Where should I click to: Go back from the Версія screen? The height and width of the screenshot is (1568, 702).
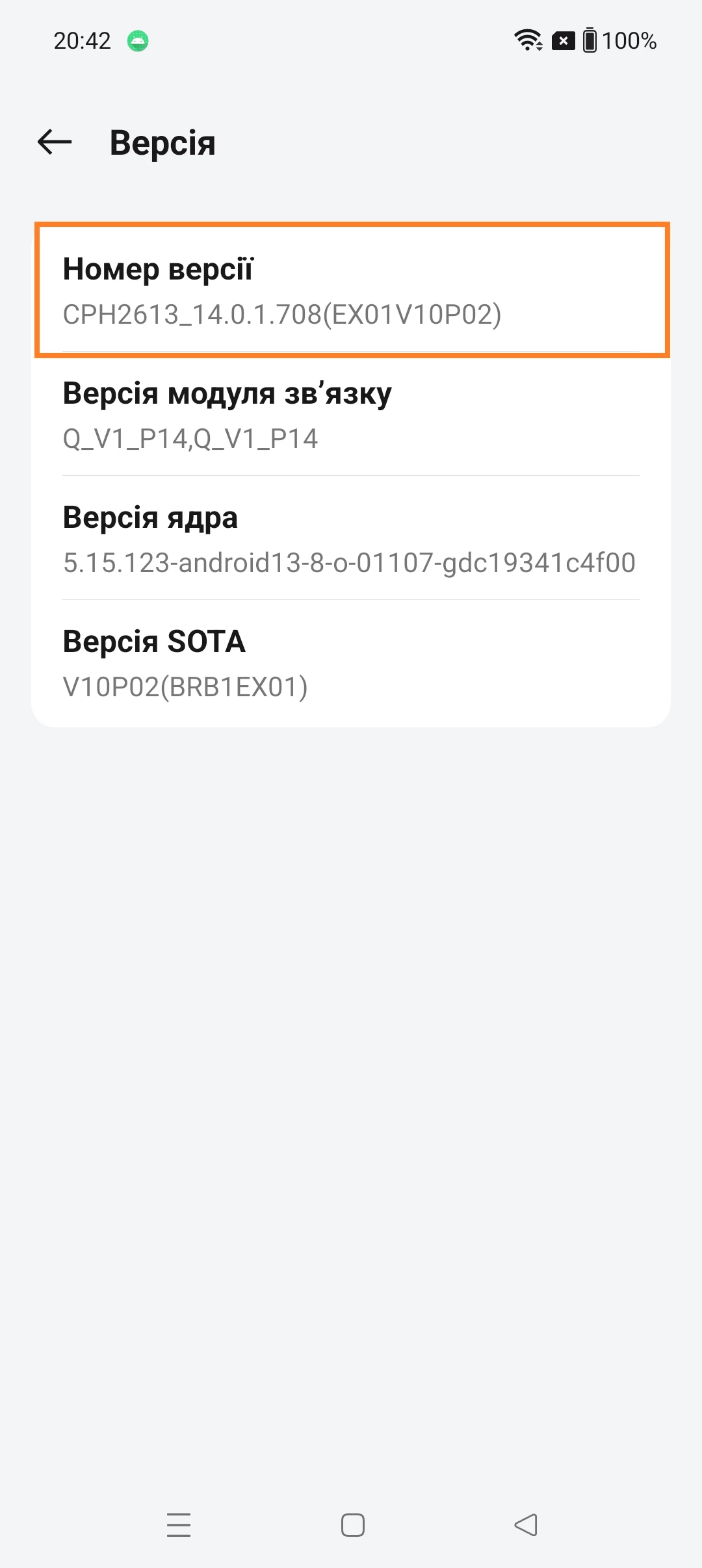[x=55, y=142]
